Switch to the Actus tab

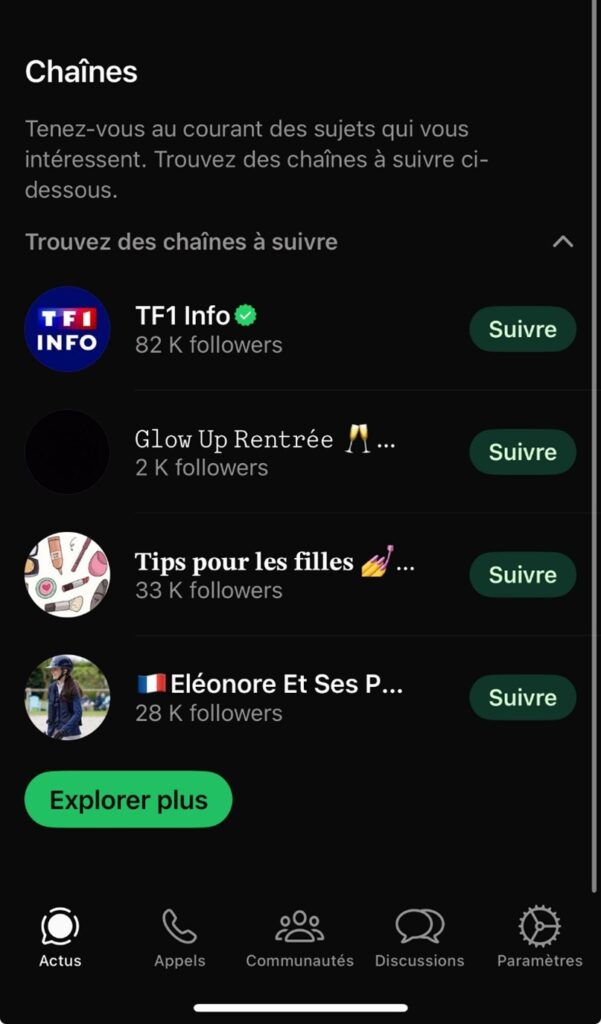pyautogui.click(x=60, y=937)
